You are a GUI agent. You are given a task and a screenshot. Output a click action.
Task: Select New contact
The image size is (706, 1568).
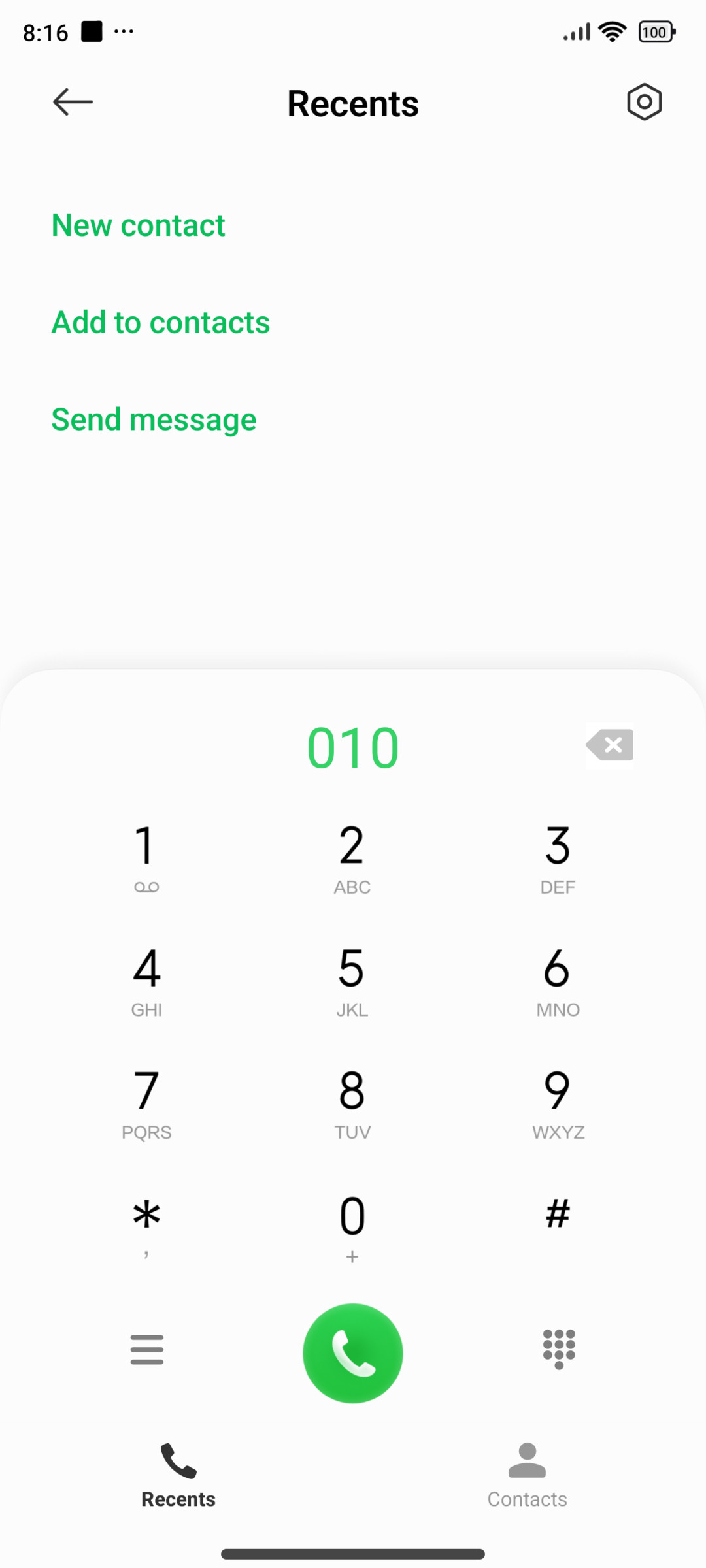coord(139,225)
